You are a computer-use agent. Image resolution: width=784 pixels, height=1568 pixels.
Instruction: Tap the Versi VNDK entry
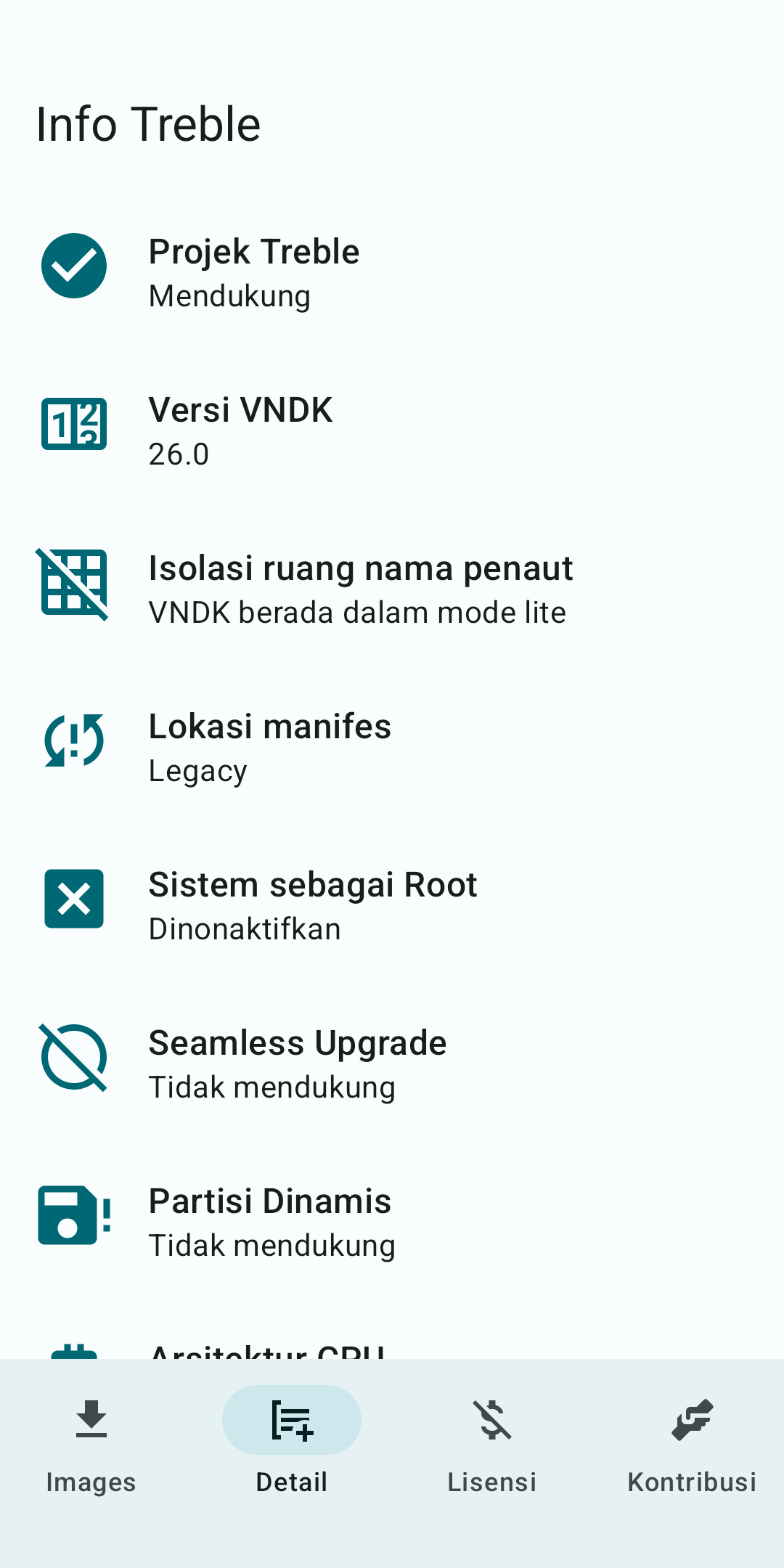pos(392,431)
